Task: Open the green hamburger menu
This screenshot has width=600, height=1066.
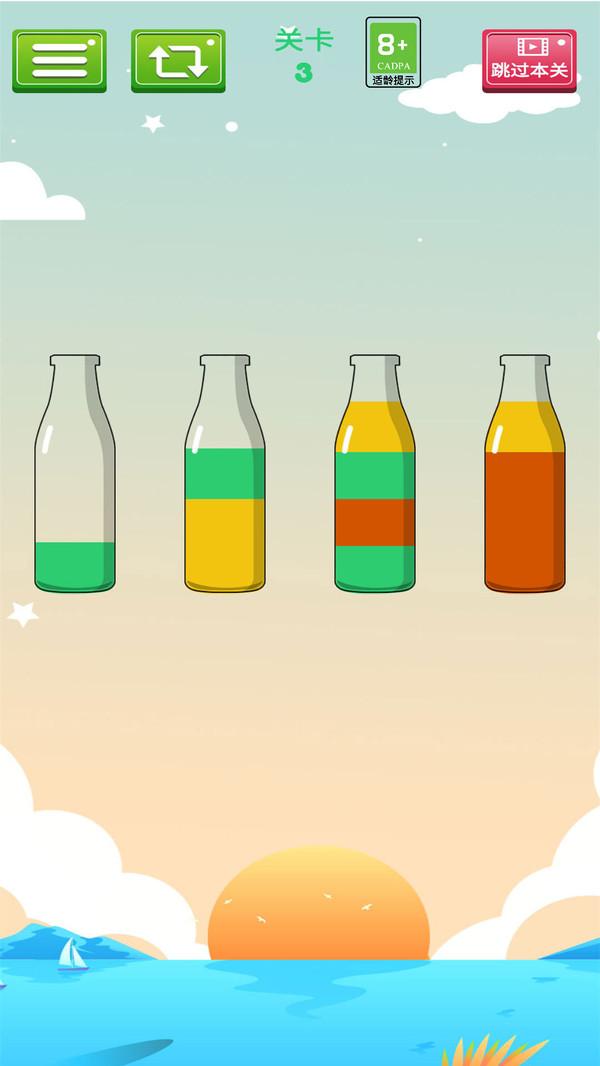Action: click(x=59, y=61)
